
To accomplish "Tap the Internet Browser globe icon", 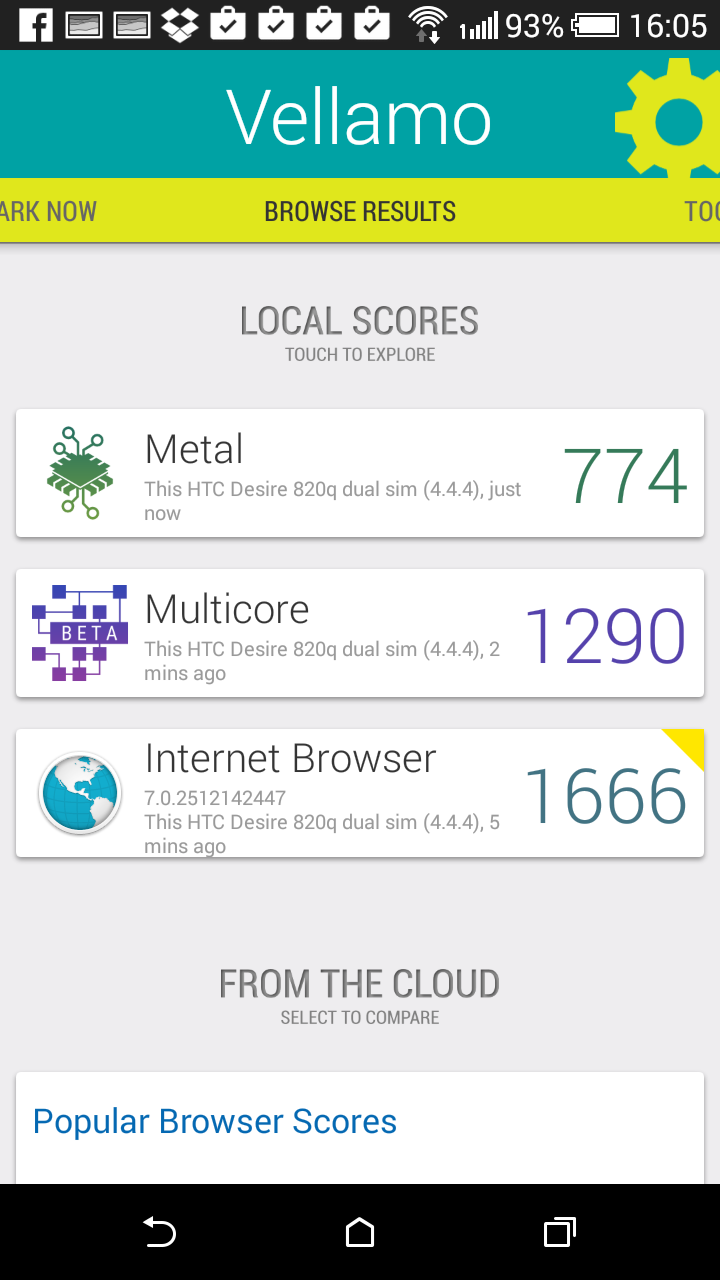I will [x=78, y=790].
